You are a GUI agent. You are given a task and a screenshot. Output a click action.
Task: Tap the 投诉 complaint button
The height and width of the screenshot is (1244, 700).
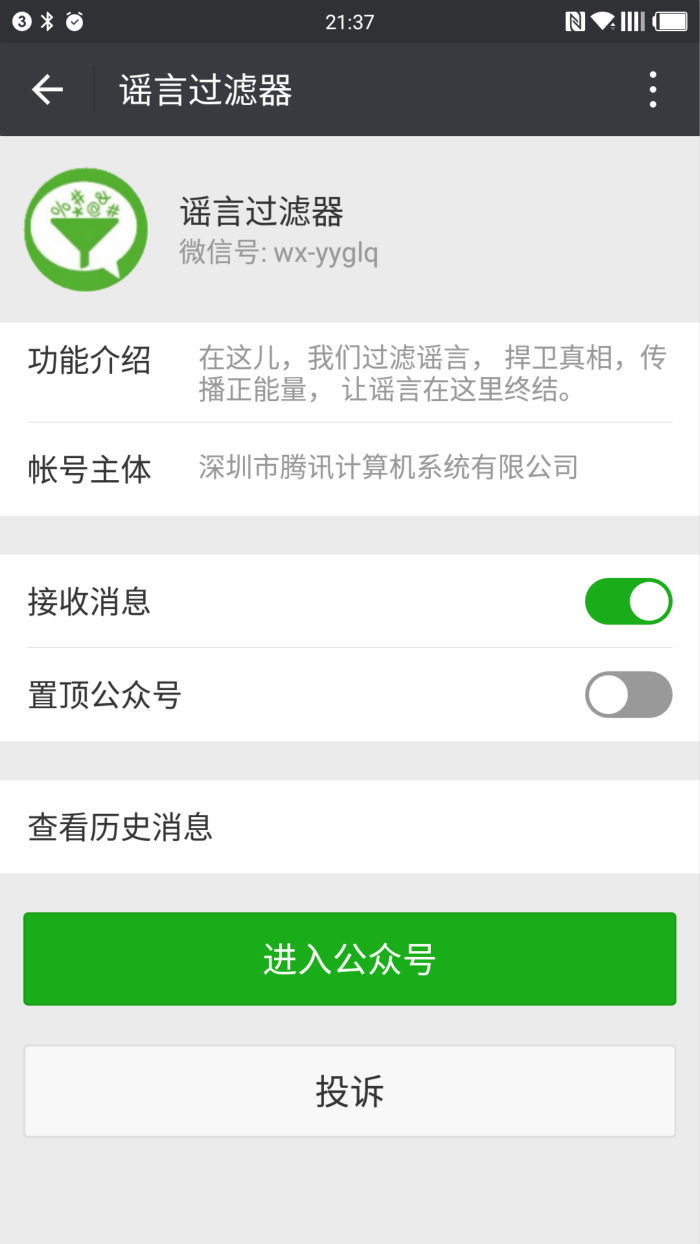click(350, 1091)
